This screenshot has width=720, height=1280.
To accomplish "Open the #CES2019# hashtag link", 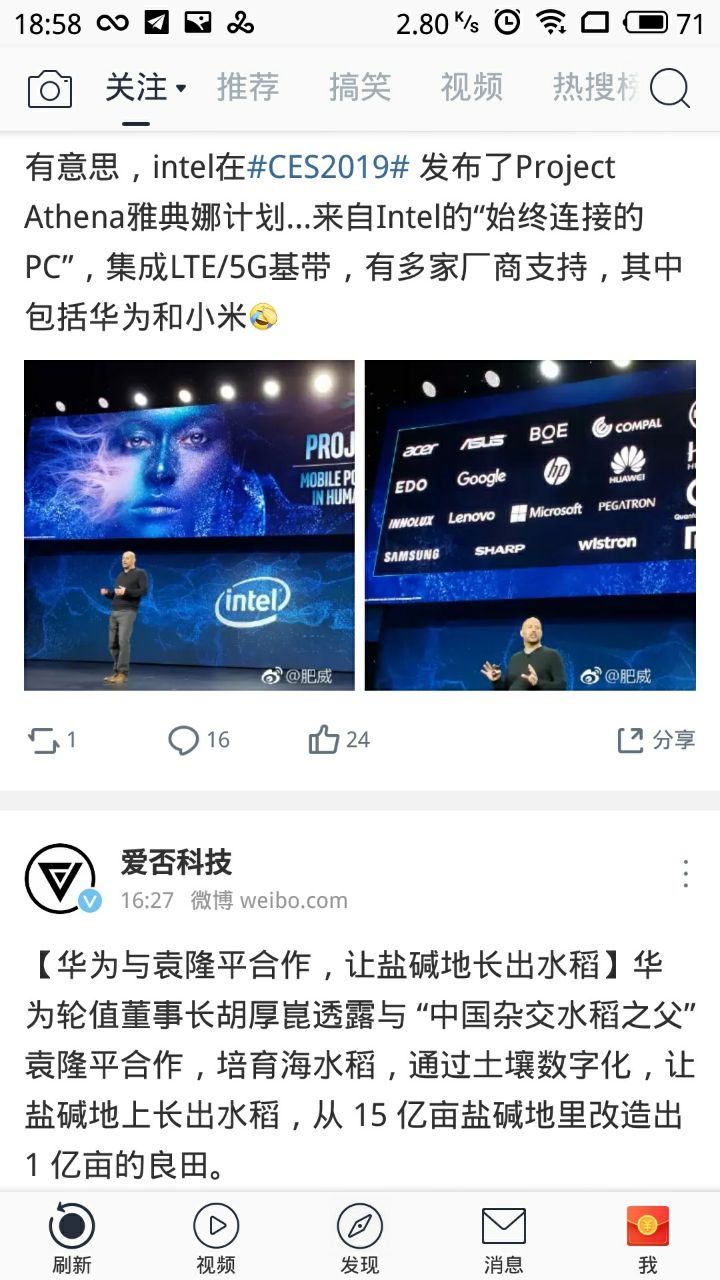I will [x=328, y=167].
